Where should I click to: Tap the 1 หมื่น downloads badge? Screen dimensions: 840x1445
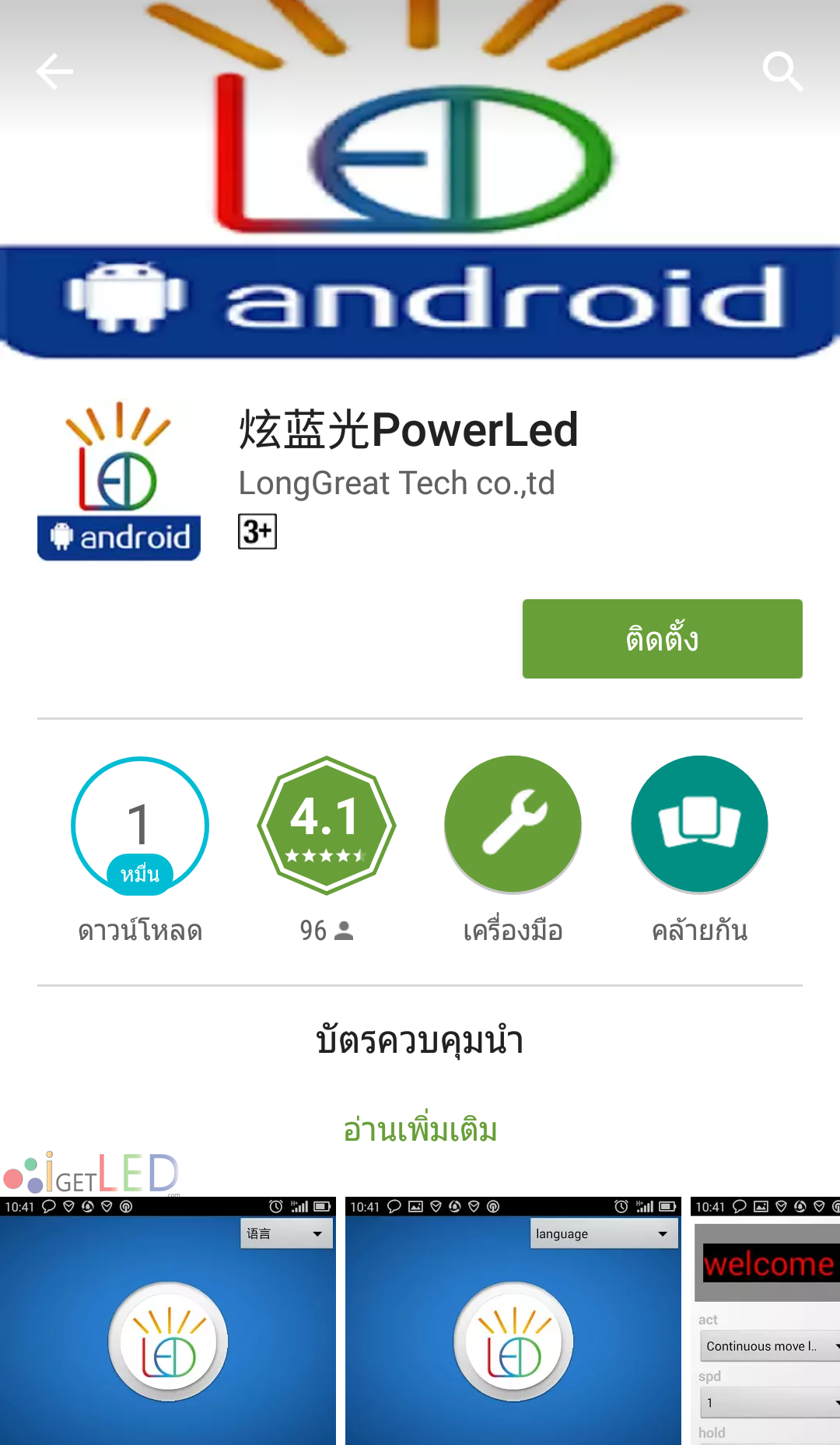point(140,825)
